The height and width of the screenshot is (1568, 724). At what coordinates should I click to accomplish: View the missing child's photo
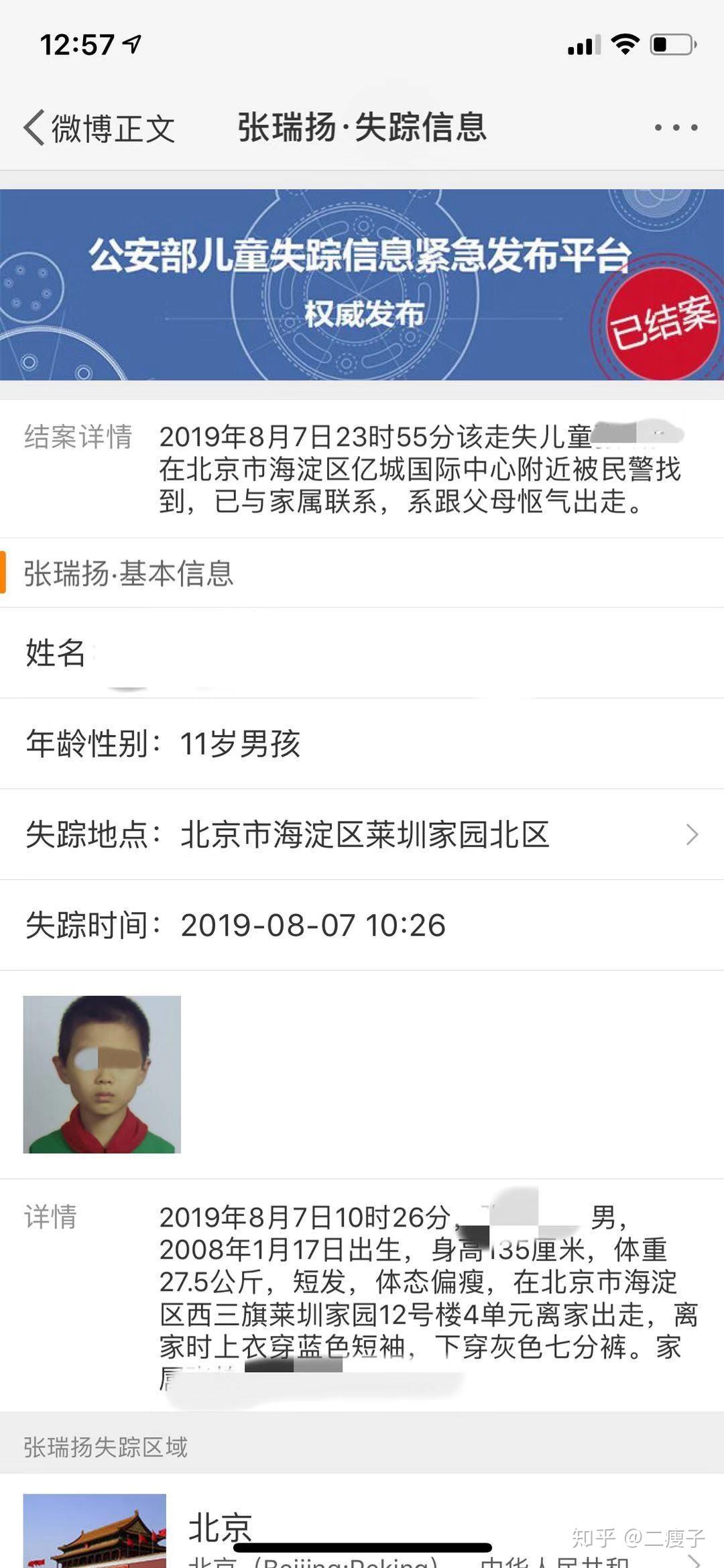coord(102,1074)
